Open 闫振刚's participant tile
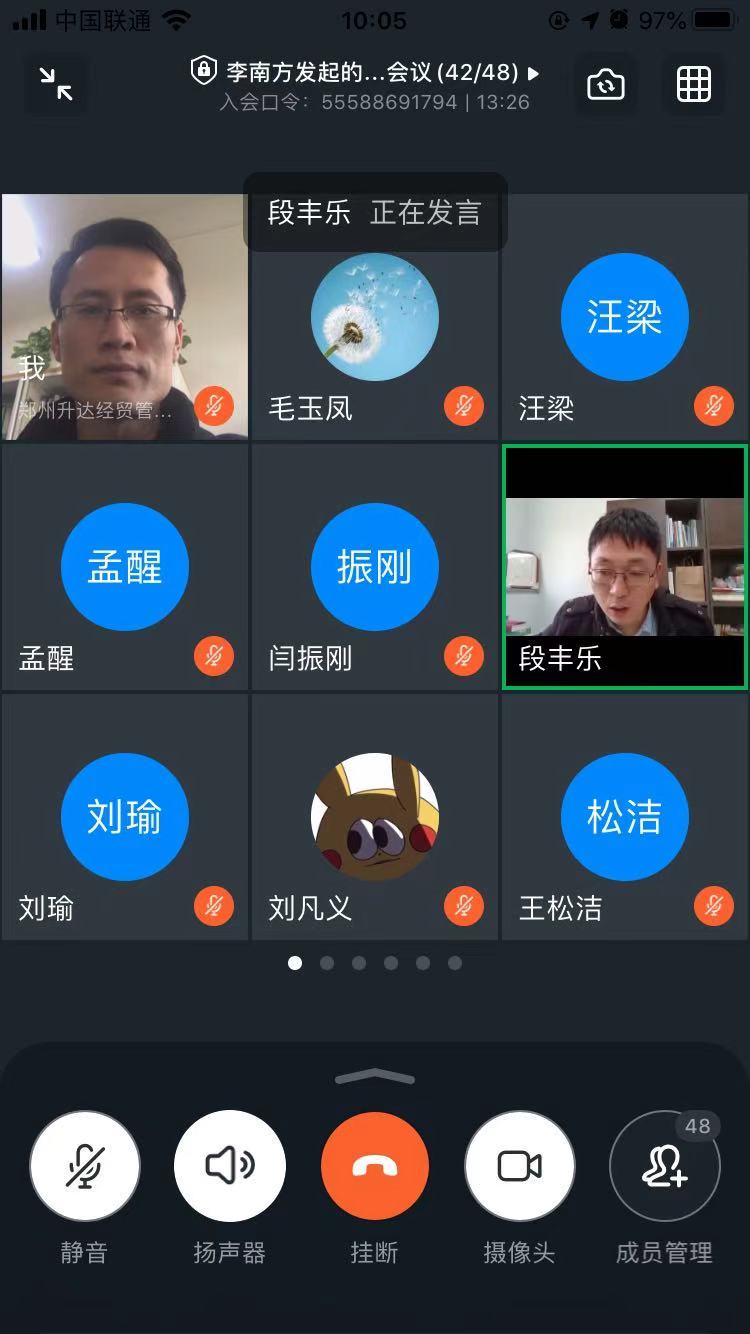 [x=375, y=567]
